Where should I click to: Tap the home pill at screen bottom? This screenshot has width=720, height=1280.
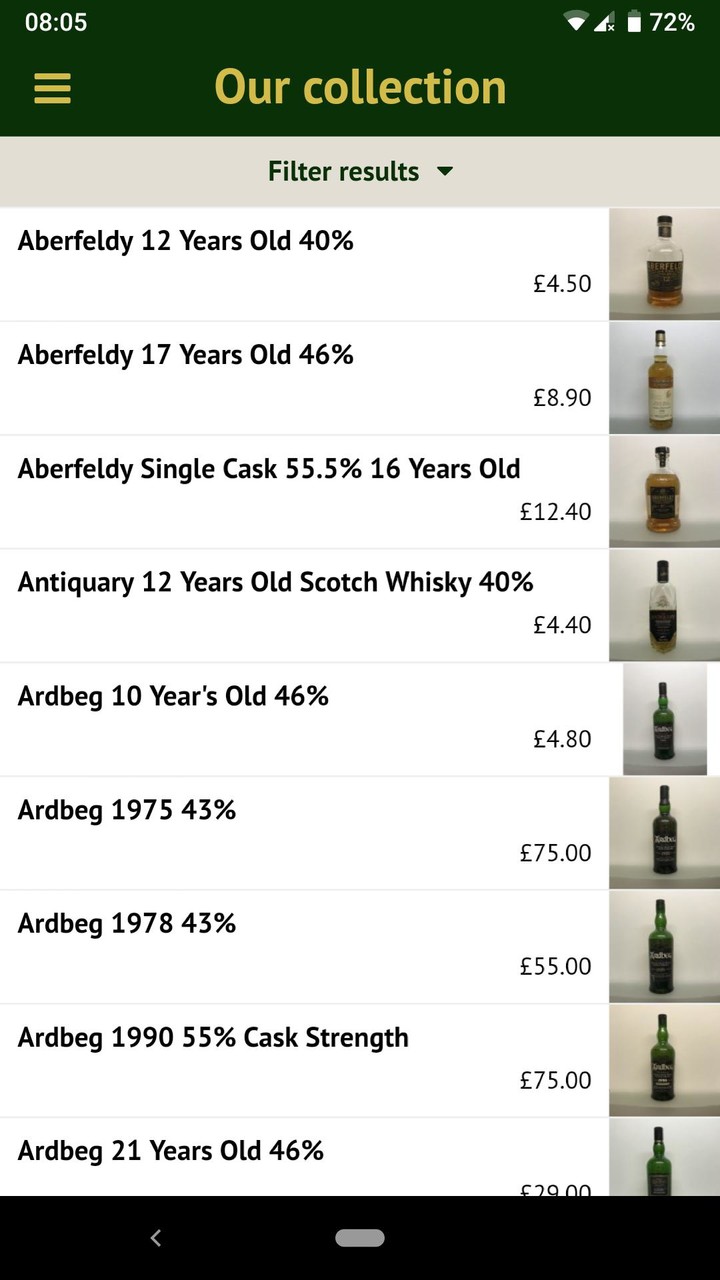coord(360,1237)
